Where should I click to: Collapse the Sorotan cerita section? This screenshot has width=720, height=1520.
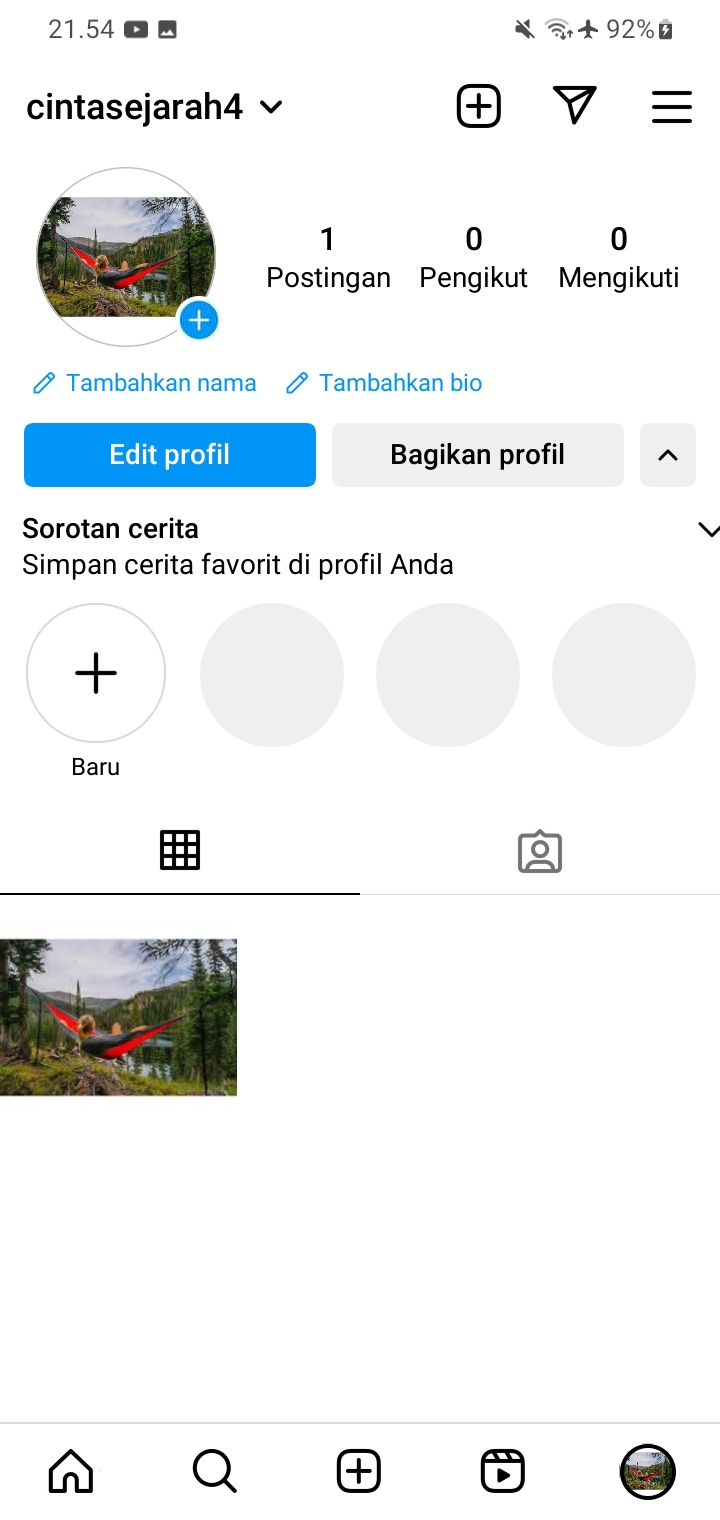pos(708,530)
